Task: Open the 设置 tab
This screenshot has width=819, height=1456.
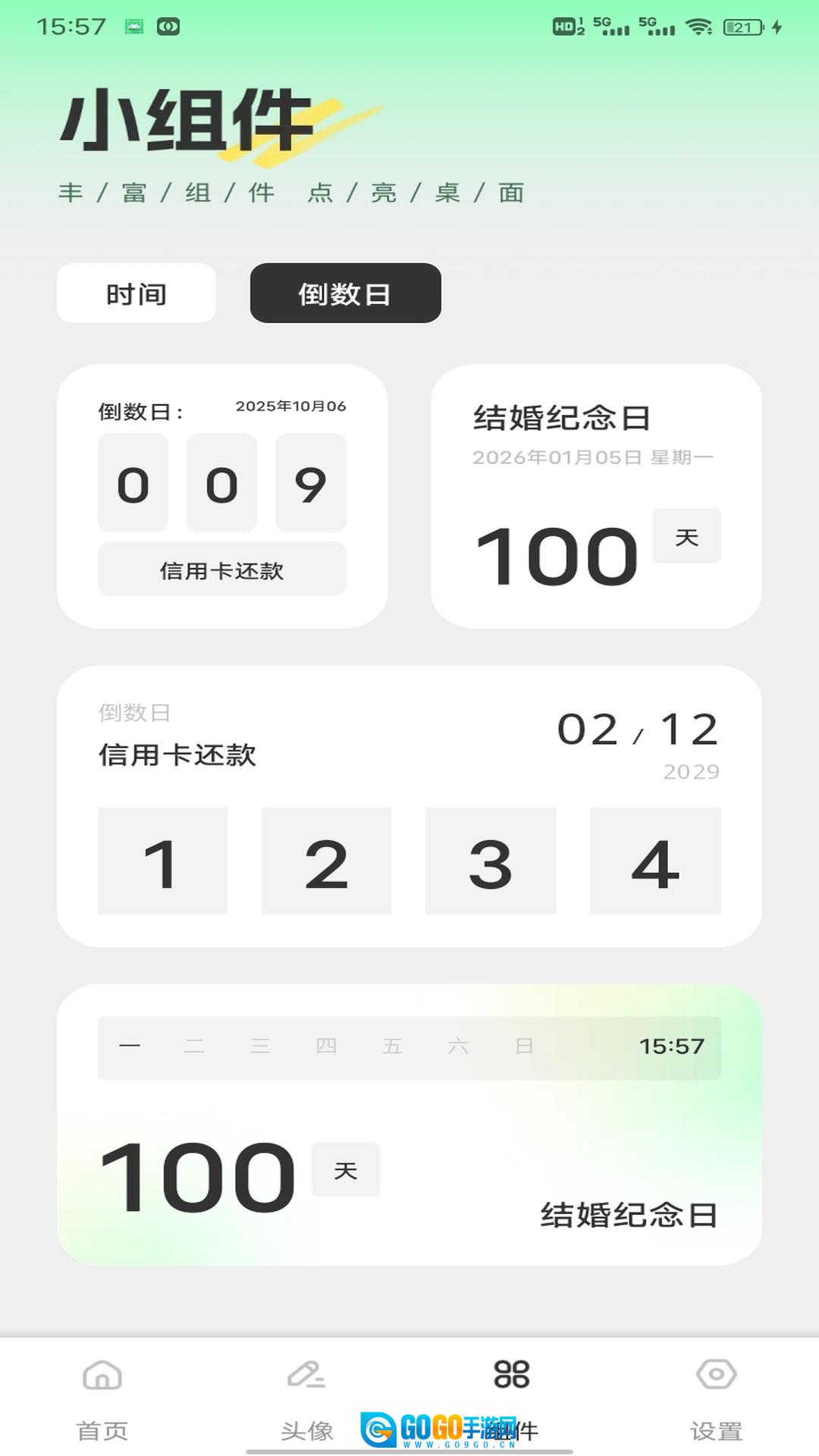Action: pyautogui.click(x=716, y=1397)
